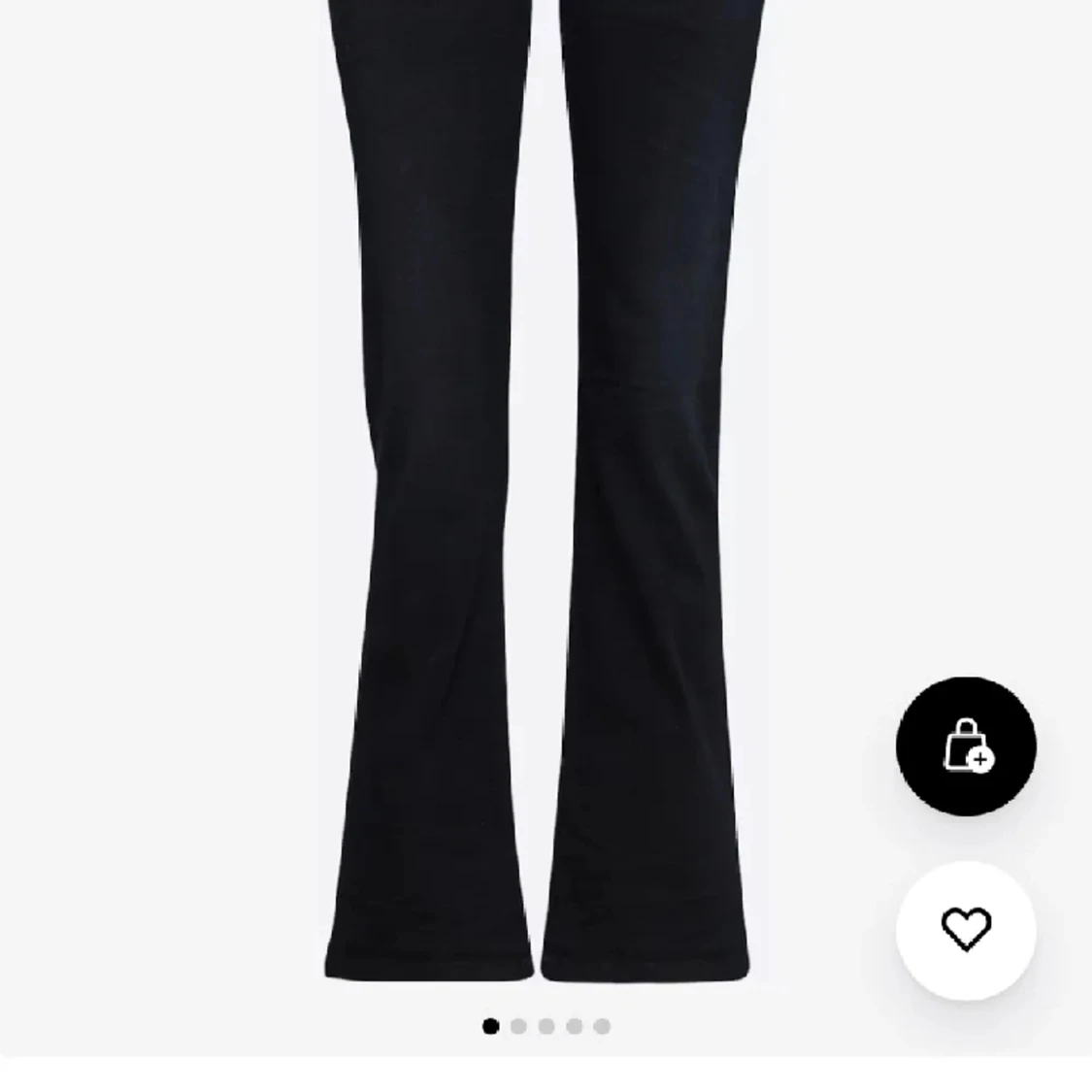The width and height of the screenshot is (1092, 1092).
Task: Jump to the second photo dot
Action: 518,1026
